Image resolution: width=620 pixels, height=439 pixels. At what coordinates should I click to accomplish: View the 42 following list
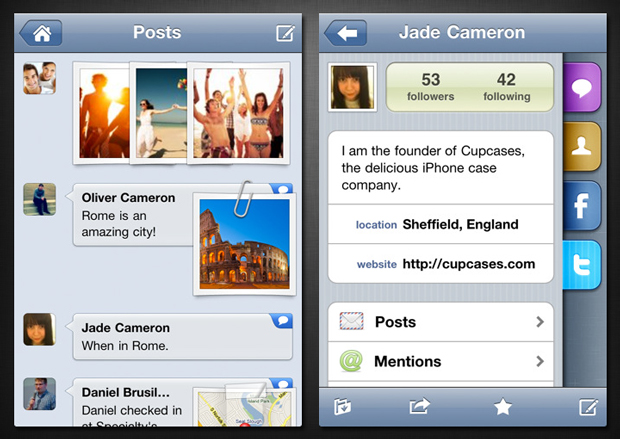point(506,87)
